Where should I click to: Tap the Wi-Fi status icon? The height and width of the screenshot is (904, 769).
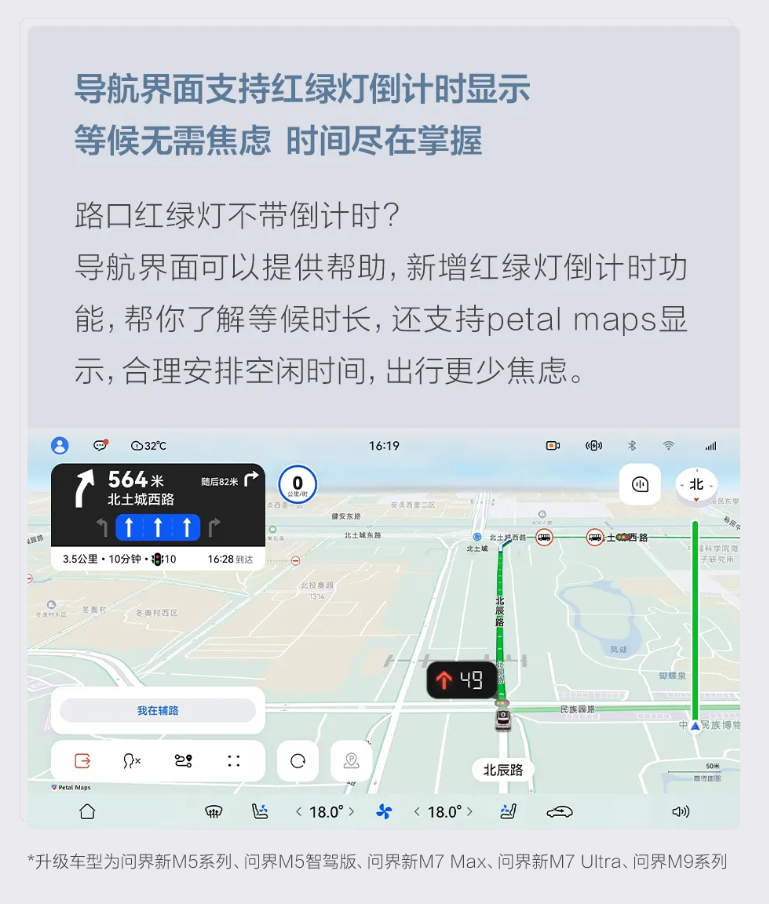pyautogui.click(x=669, y=446)
